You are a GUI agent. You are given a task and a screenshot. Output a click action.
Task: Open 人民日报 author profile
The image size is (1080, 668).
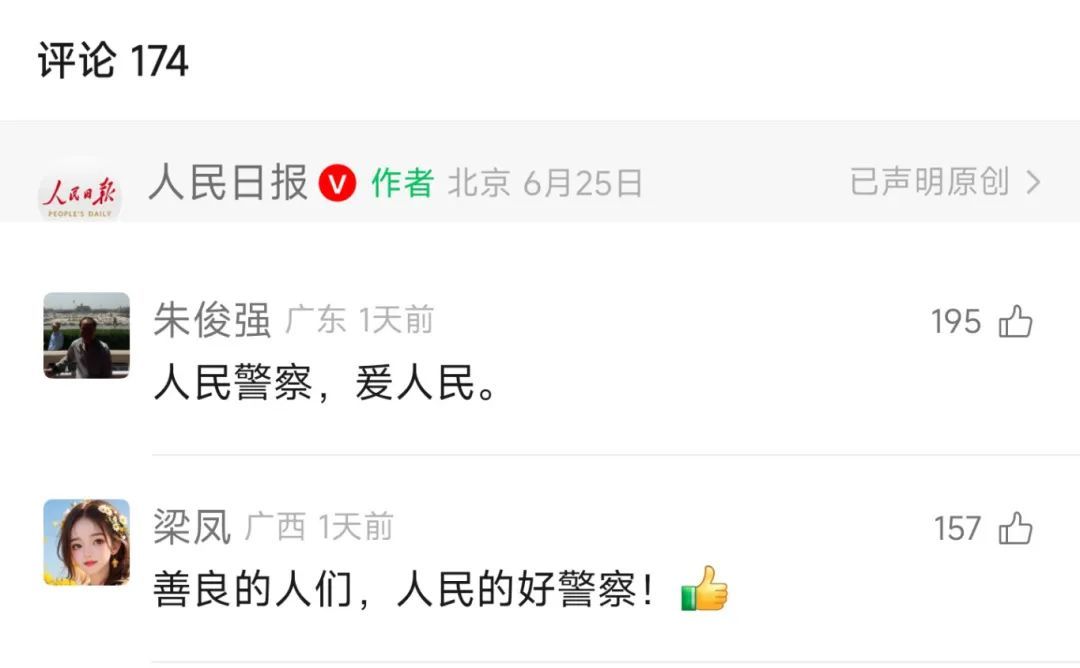tap(228, 183)
